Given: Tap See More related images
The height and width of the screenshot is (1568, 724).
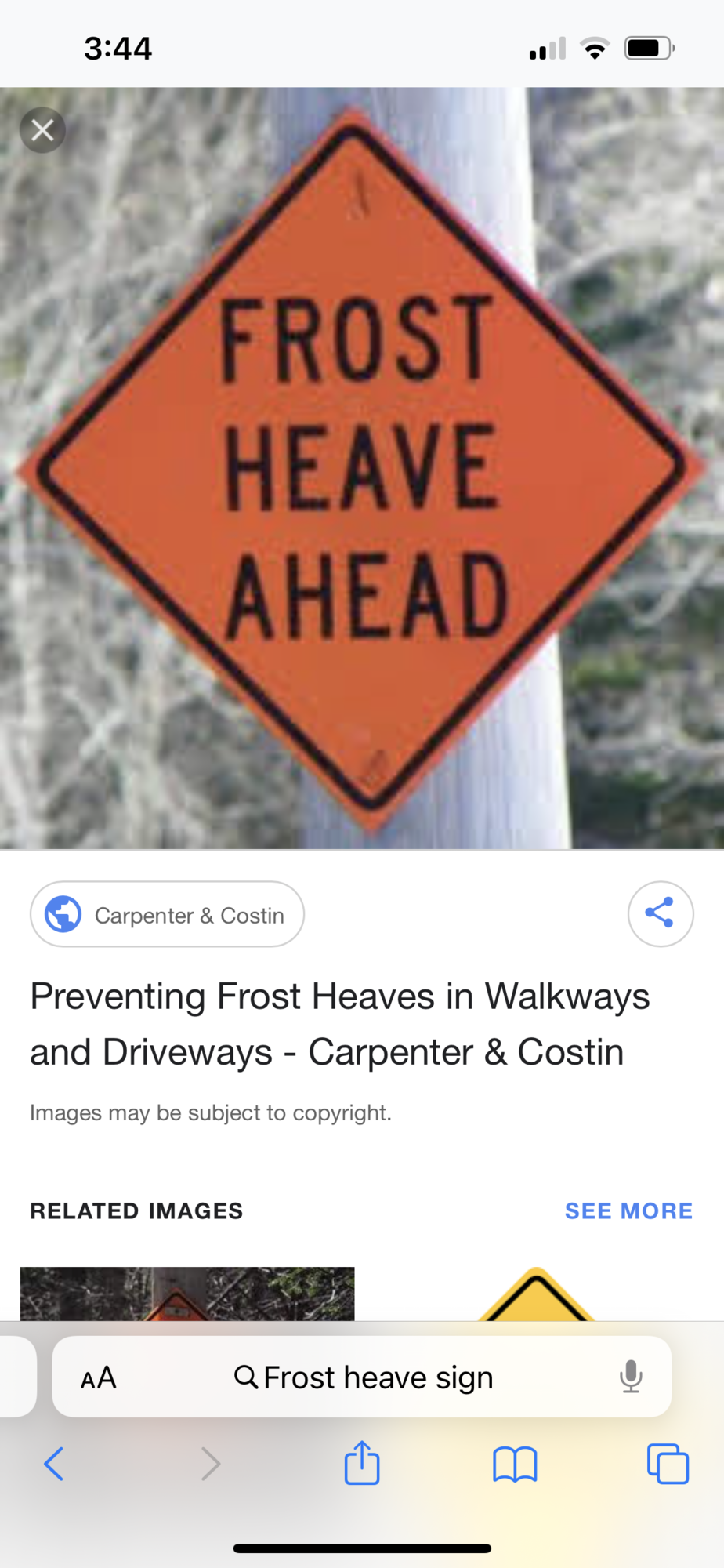Looking at the screenshot, I should point(628,1210).
